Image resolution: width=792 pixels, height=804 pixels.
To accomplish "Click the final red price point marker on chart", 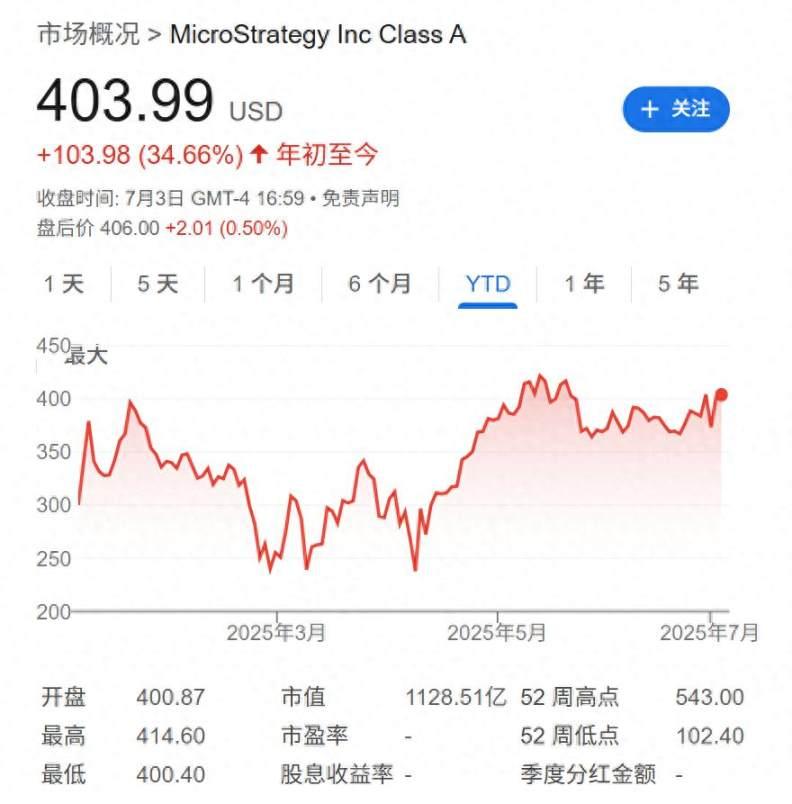I will 723,396.
